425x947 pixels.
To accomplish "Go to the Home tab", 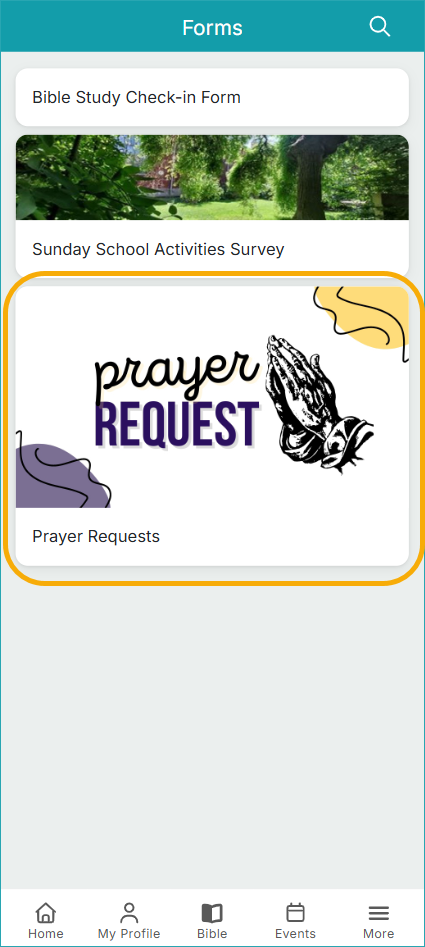I will (45, 920).
